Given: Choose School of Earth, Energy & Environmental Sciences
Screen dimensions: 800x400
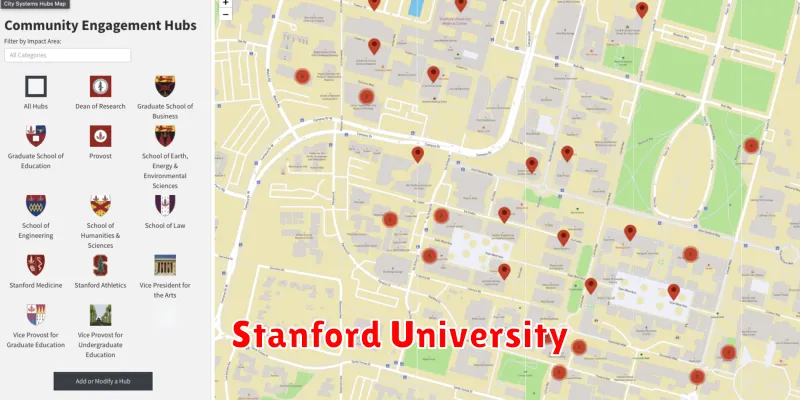Looking at the screenshot, I should [165, 136].
